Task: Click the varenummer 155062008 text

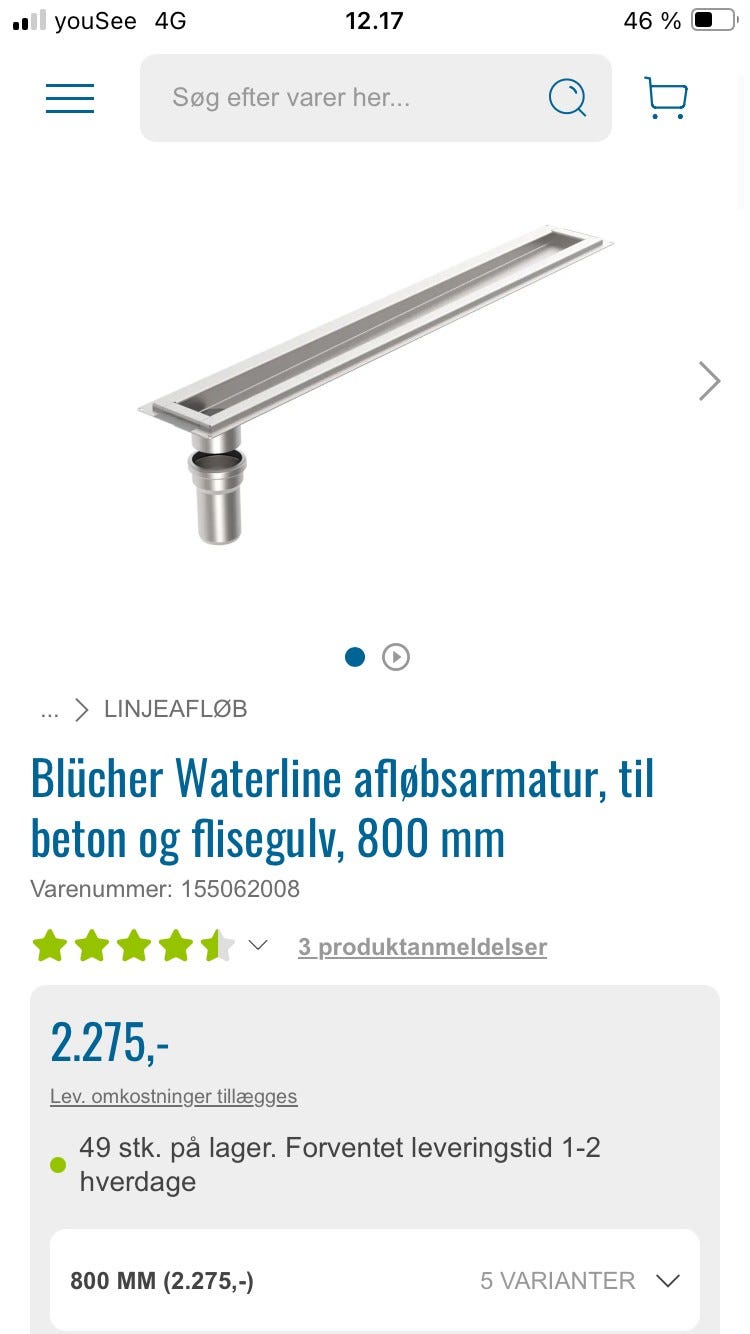Action: [165, 888]
